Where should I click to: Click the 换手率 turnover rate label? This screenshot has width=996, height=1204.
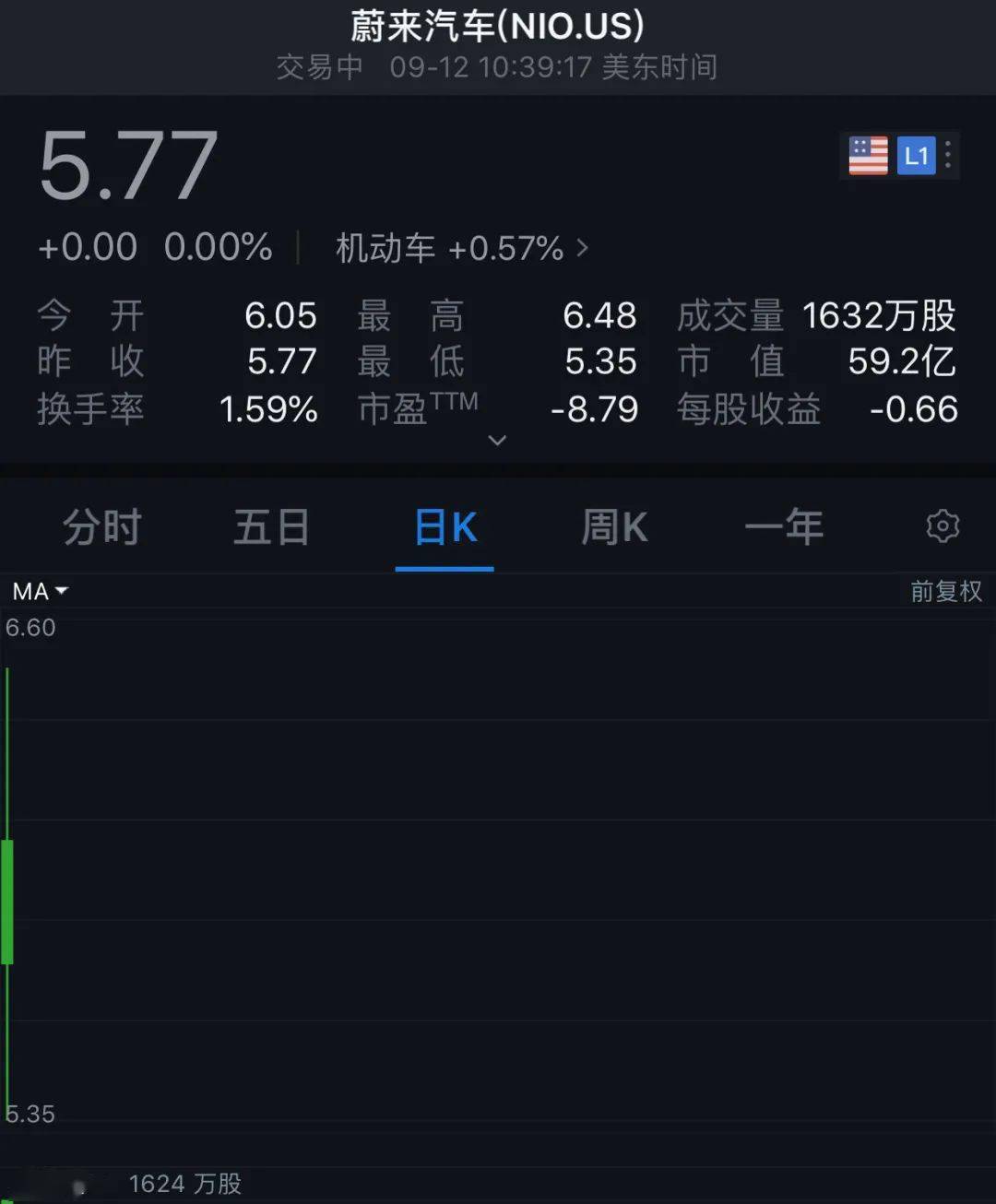point(90,410)
